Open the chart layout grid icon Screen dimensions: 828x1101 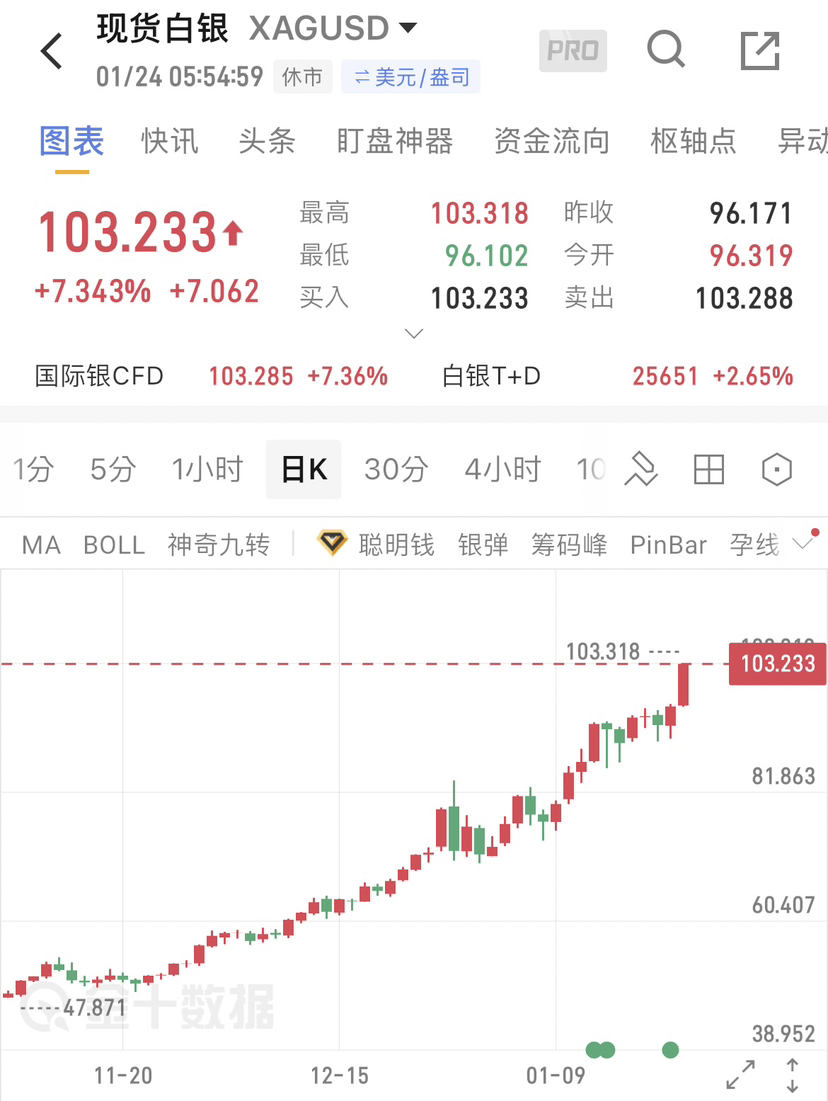tap(708, 469)
